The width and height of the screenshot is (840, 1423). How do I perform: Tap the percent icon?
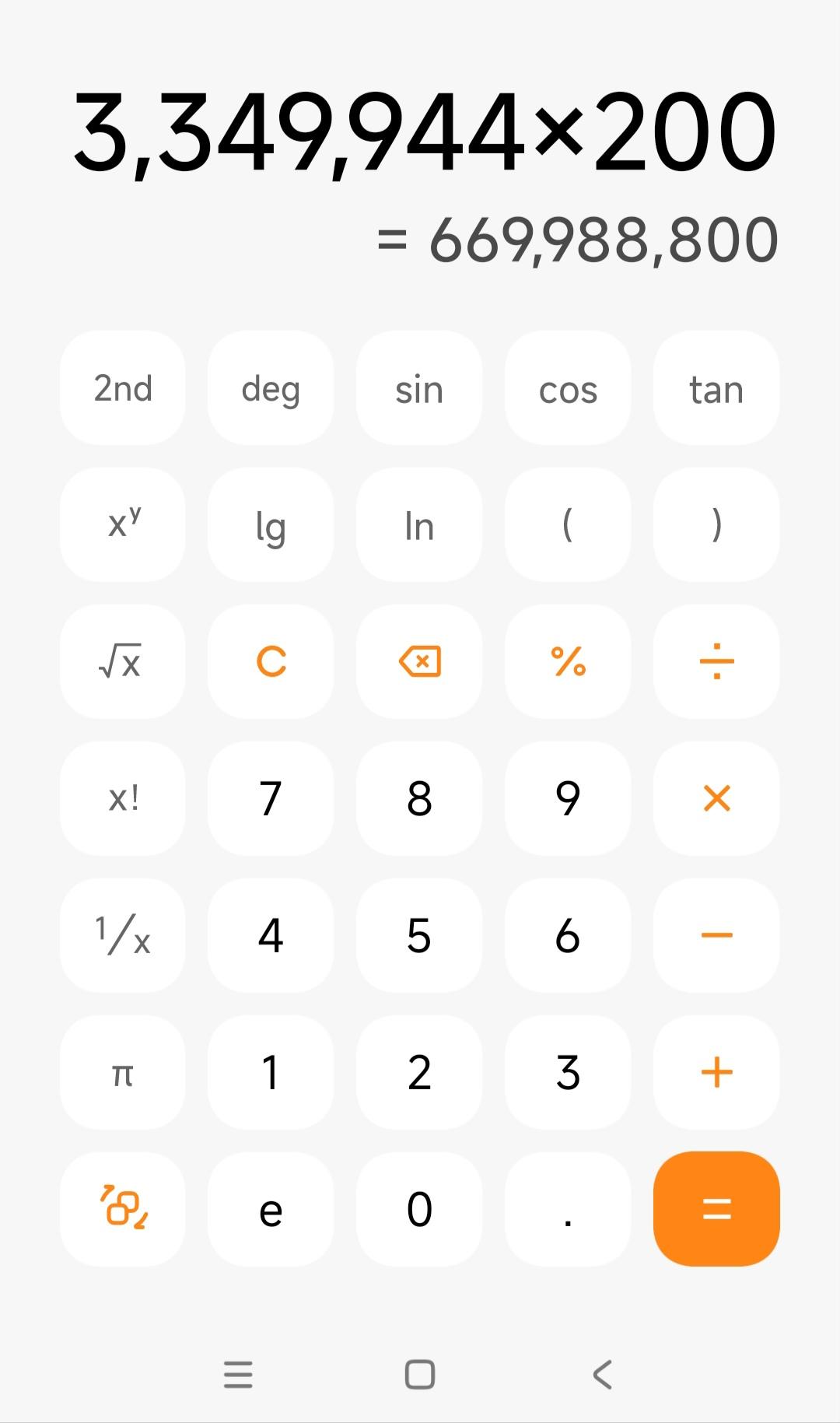[568, 662]
